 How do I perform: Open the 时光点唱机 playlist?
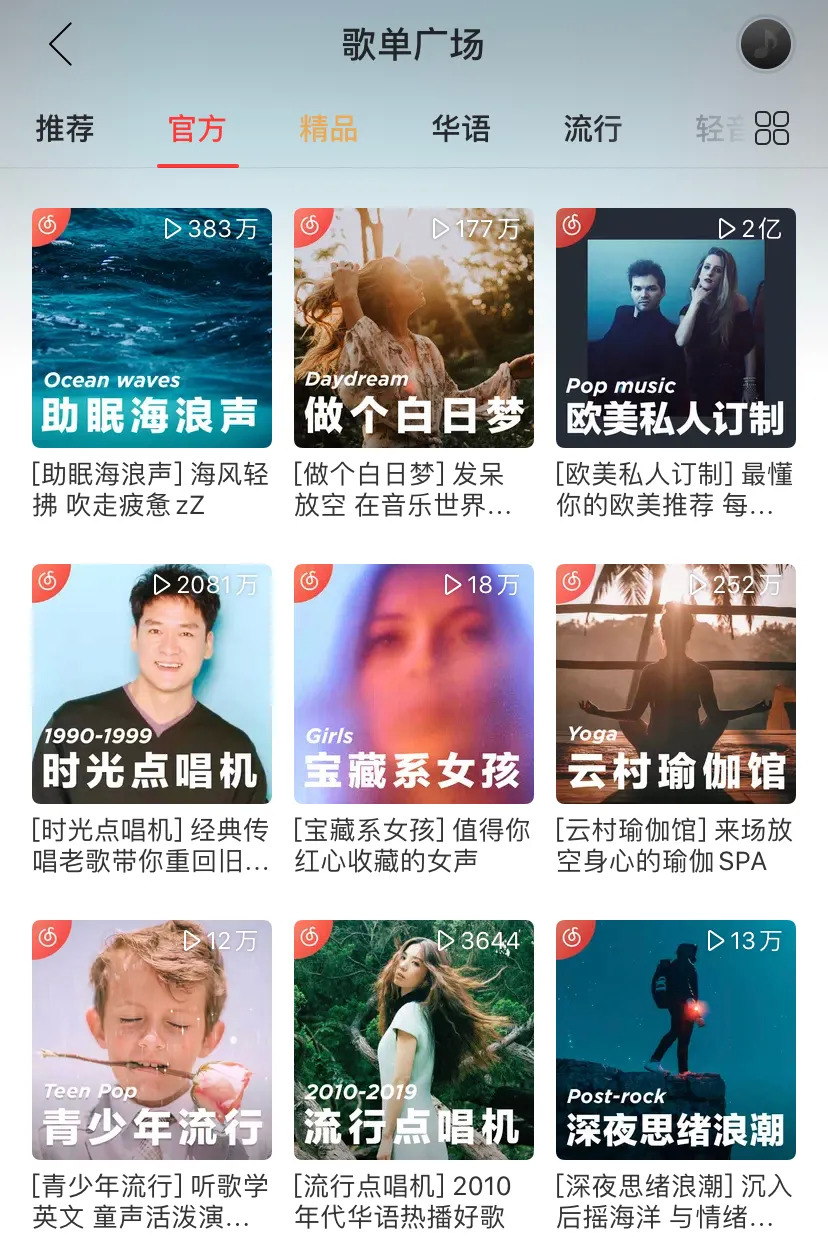(152, 684)
